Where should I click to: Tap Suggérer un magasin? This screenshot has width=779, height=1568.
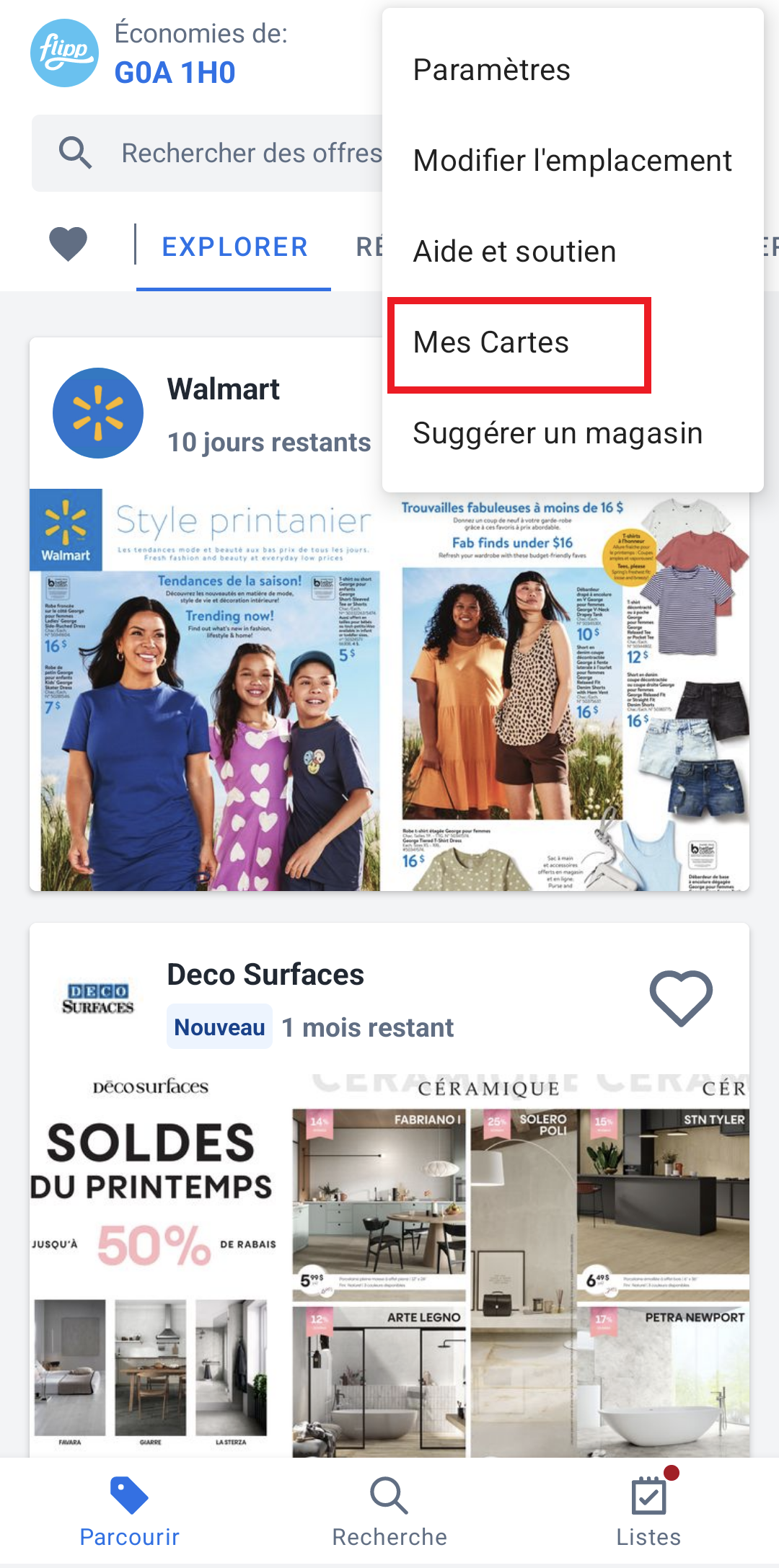click(x=558, y=433)
